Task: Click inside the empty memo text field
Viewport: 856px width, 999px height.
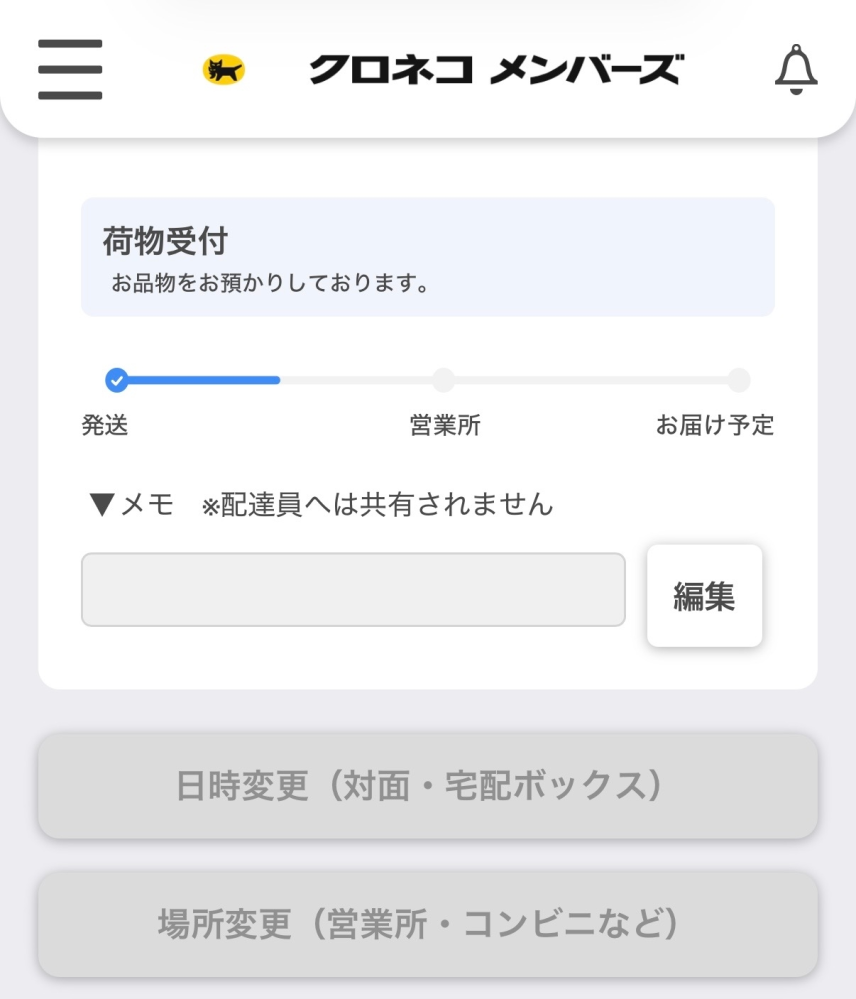Action: tap(353, 589)
